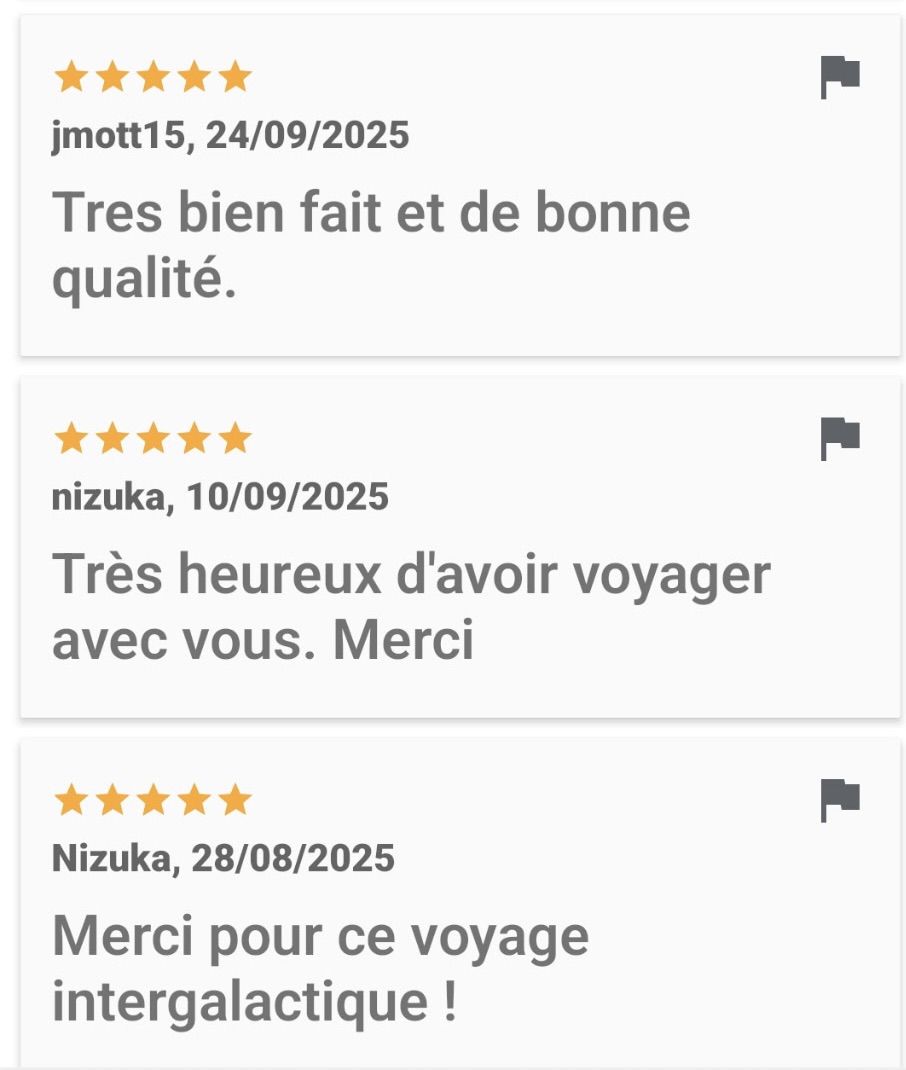Flag Nizuka's review about the voyage intergalactique

pyautogui.click(x=840, y=801)
